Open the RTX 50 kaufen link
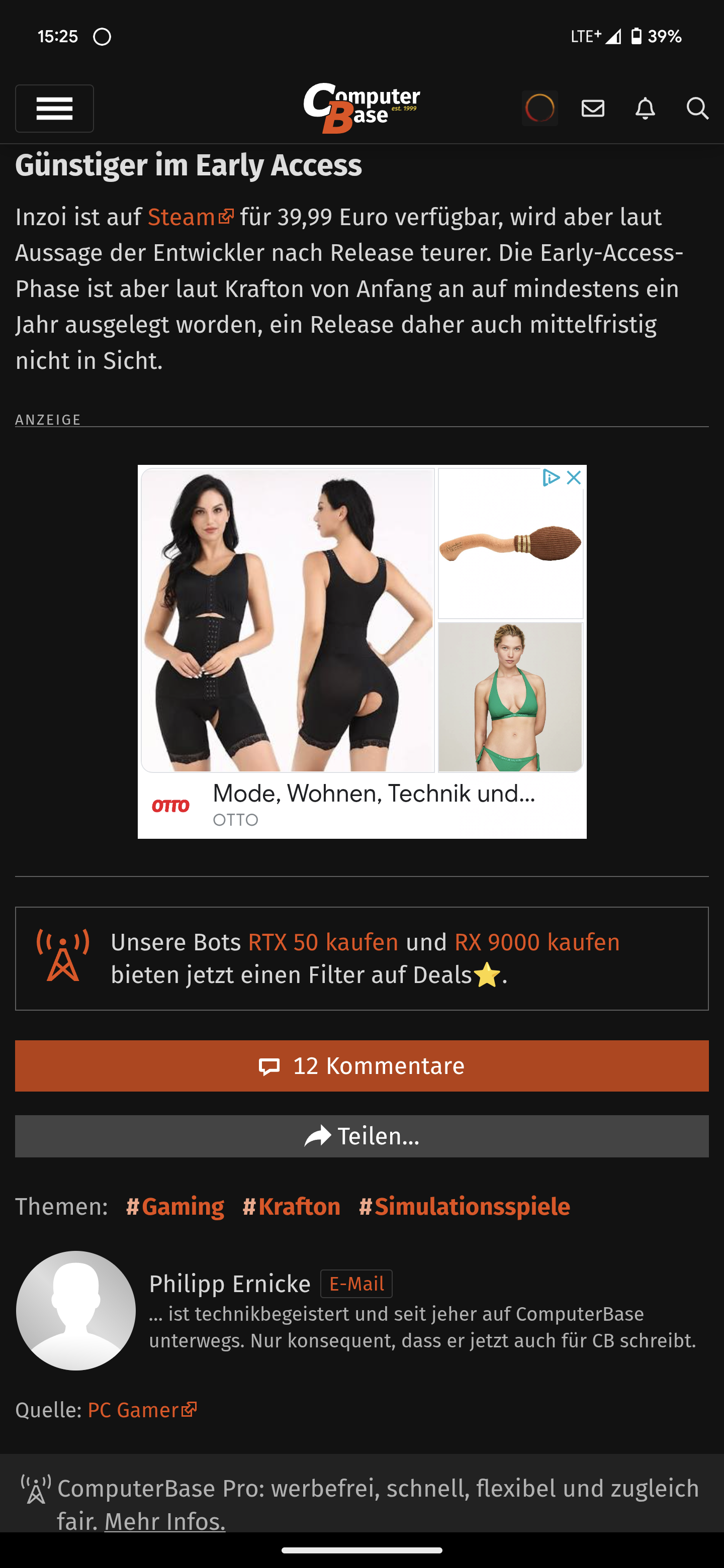Image resolution: width=724 pixels, height=1568 pixels. click(x=323, y=942)
